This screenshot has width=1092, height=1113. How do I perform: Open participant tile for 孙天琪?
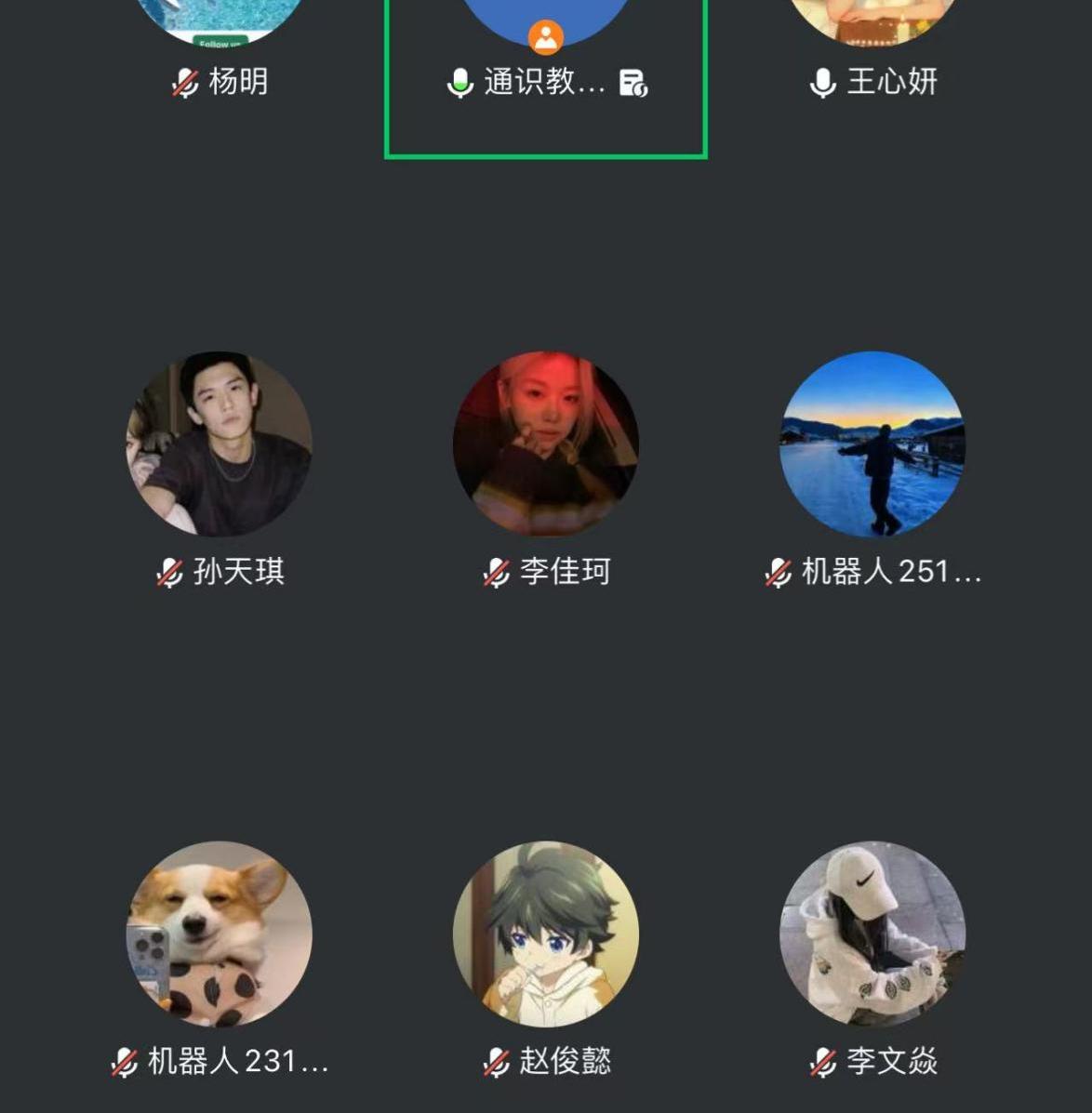click(220, 444)
